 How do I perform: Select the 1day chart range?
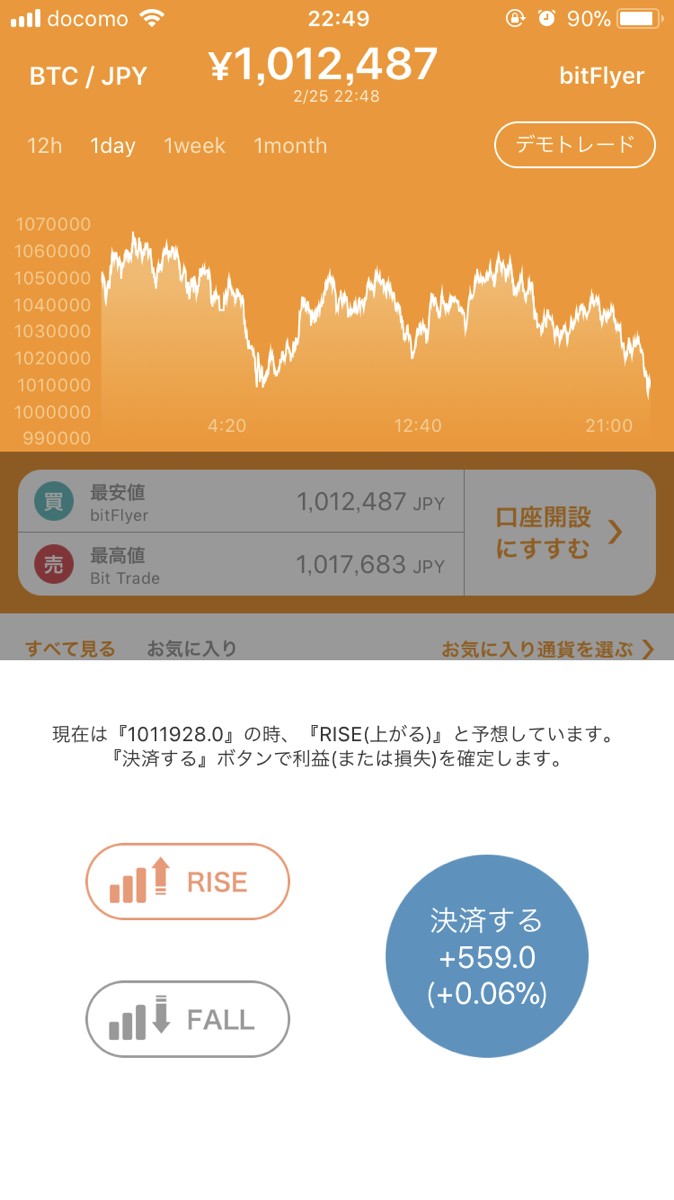point(113,146)
